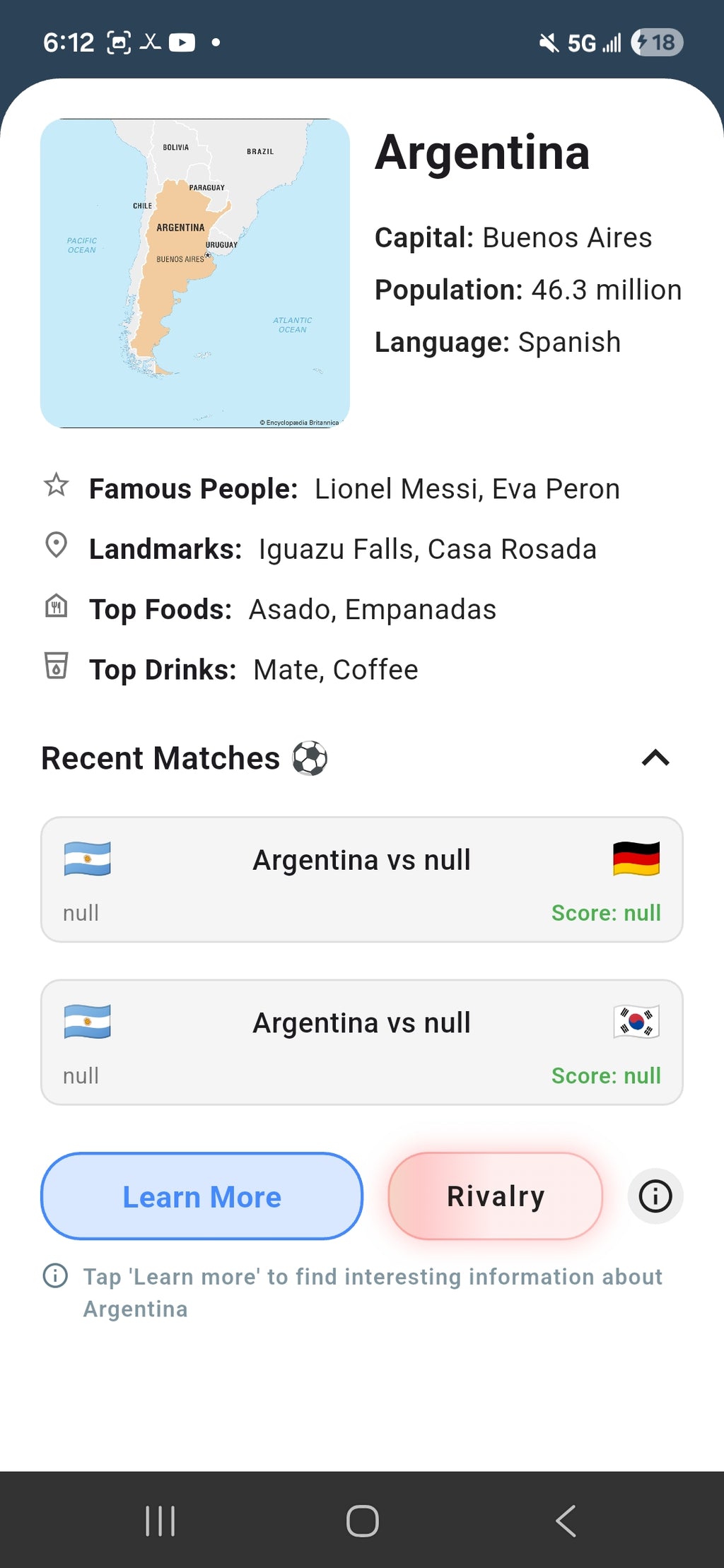The height and width of the screenshot is (1568, 724).
Task: Click the Rivalry button
Action: (x=494, y=1196)
